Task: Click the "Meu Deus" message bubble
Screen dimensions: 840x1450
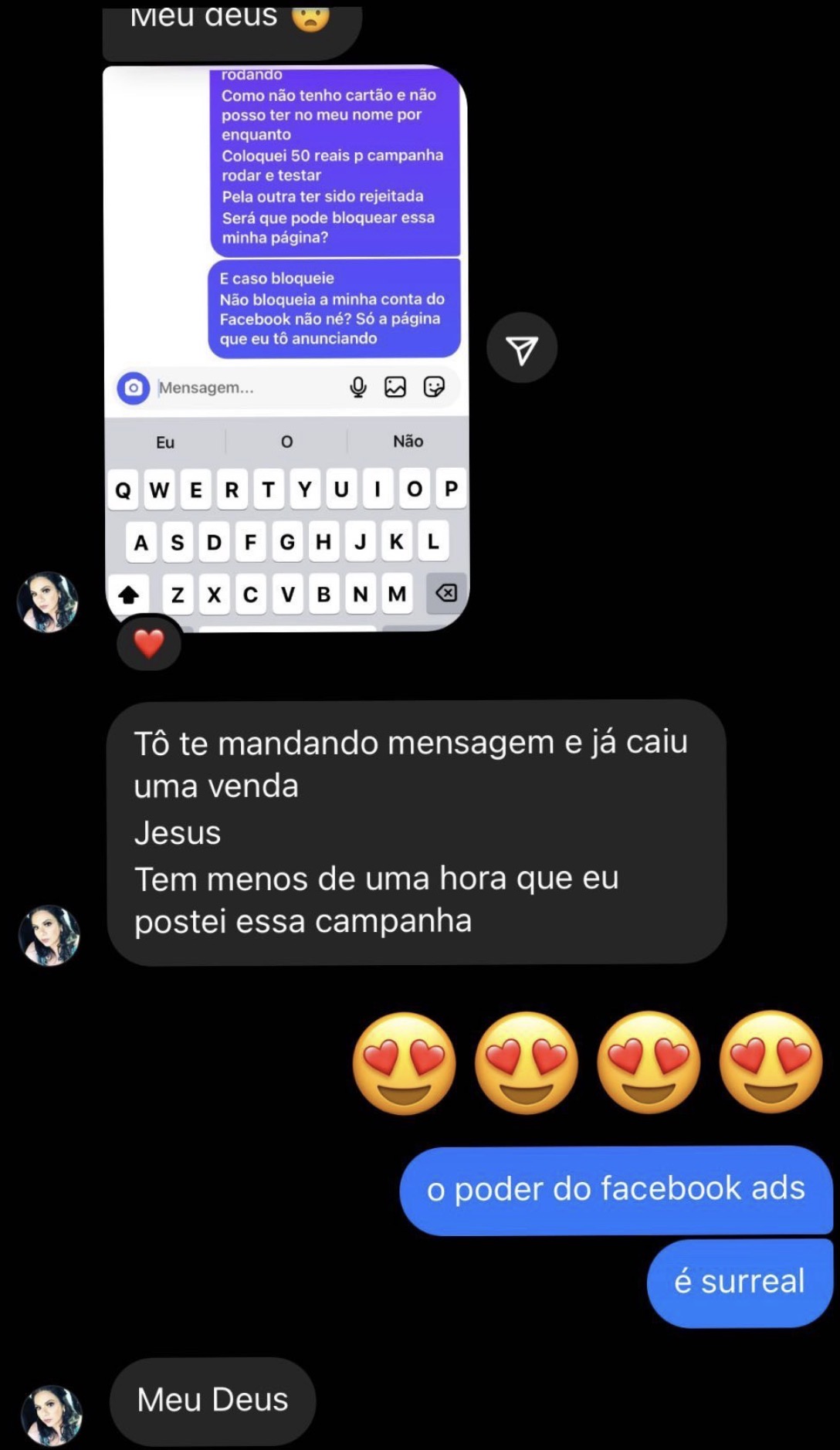Action: click(x=213, y=1400)
